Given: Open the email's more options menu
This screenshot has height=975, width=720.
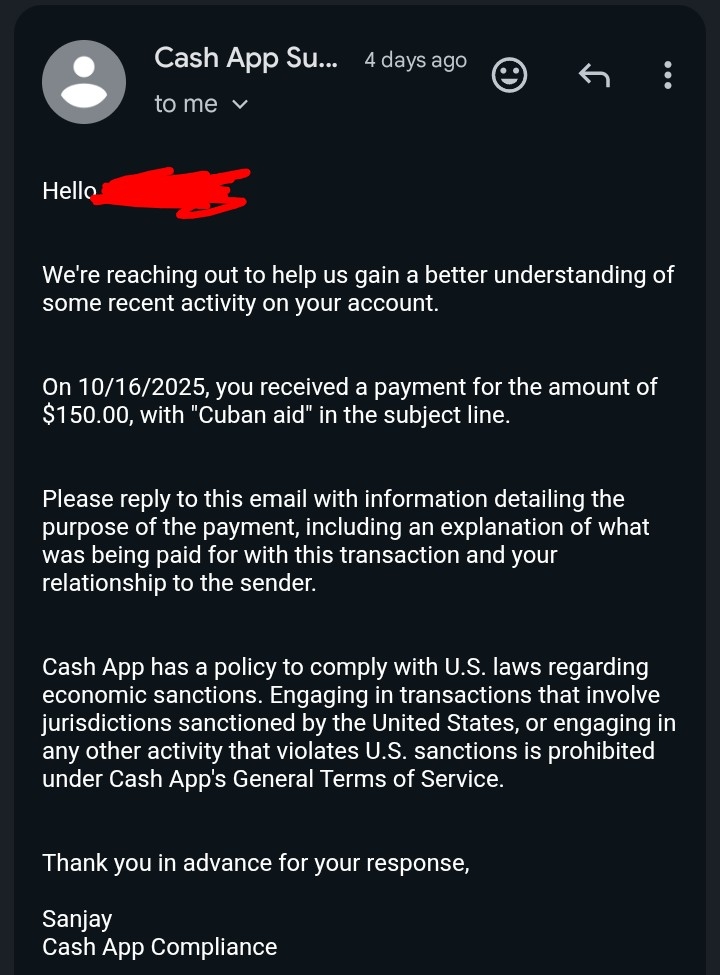Looking at the screenshot, I should pyautogui.click(x=668, y=75).
